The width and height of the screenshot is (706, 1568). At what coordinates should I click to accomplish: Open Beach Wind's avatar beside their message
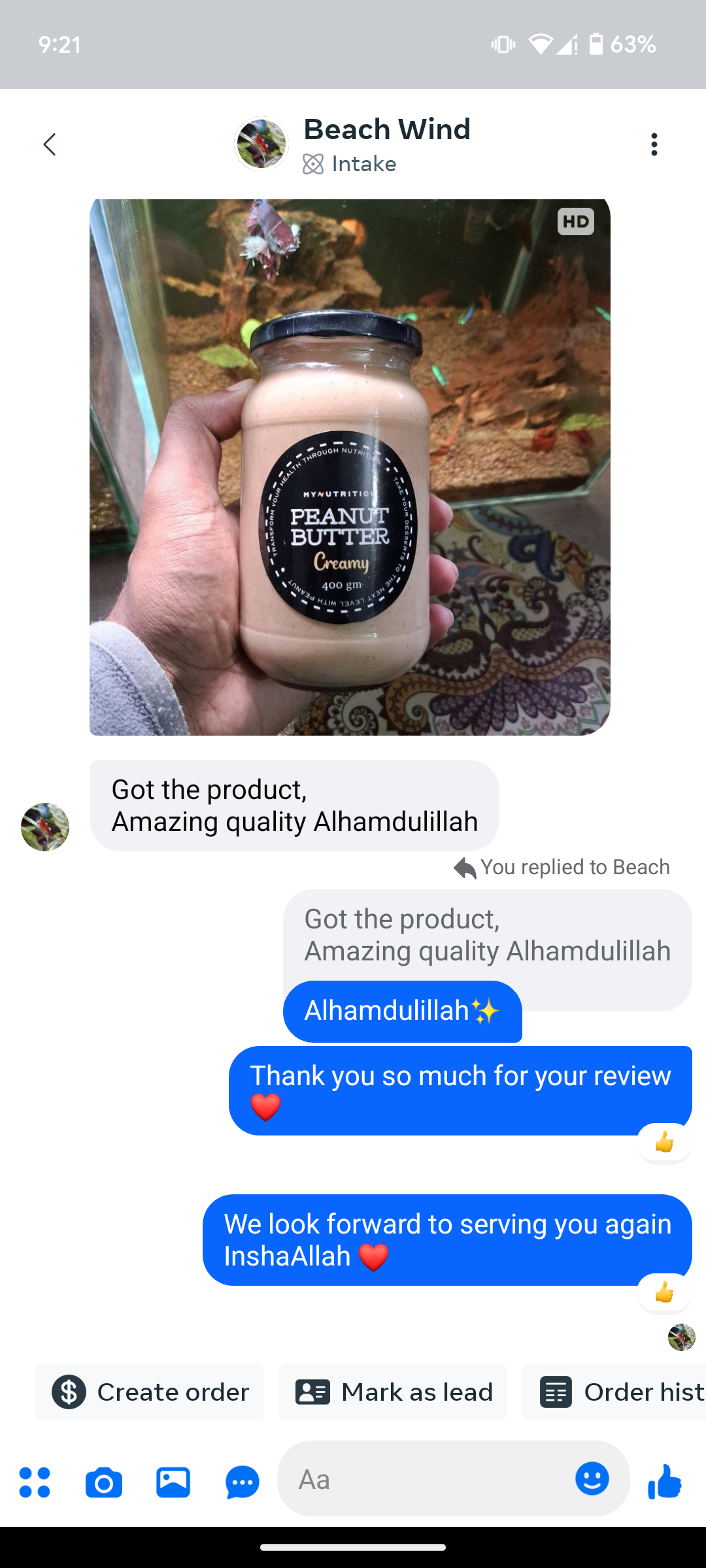tap(45, 827)
